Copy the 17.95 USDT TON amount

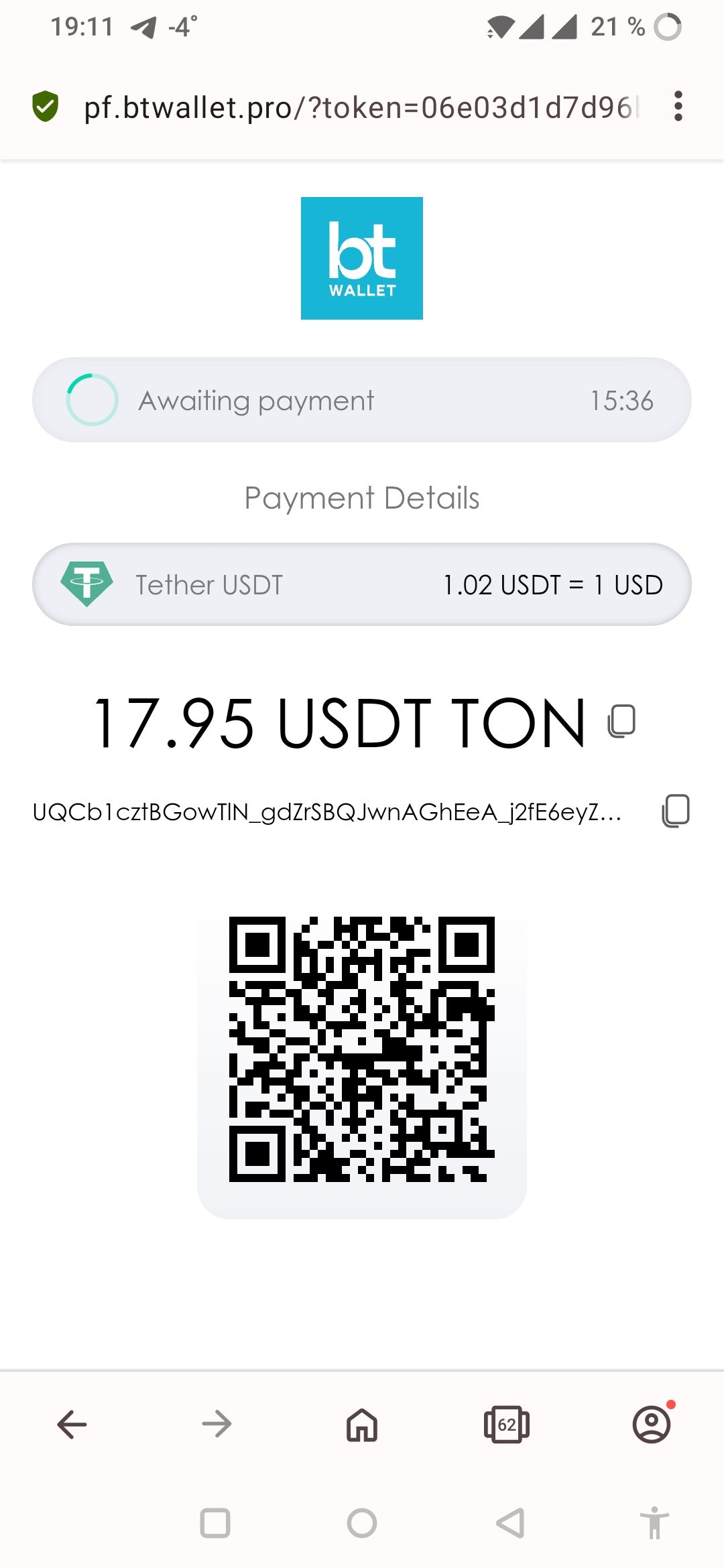[x=621, y=722]
